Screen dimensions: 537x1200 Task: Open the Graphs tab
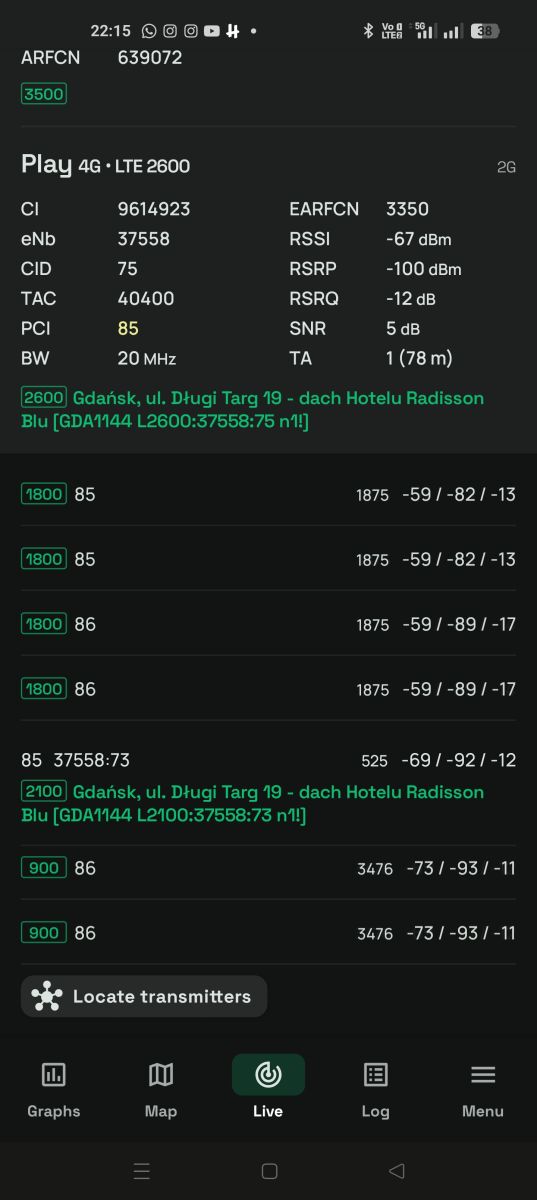[x=54, y=1090]
